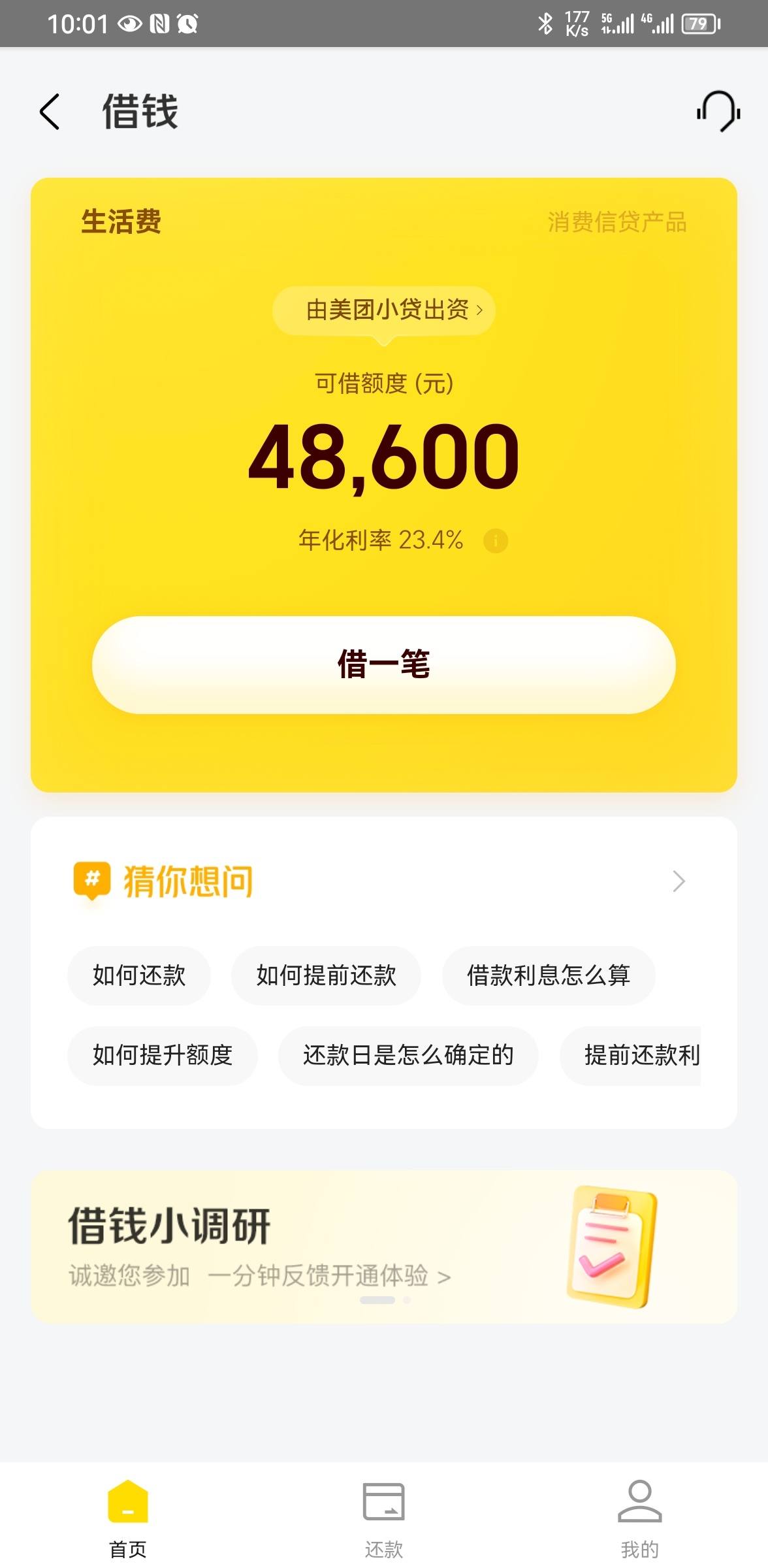The height and width of the screenshot is (1568, 768).
Task: Click the back arrow to exit 借钱 page
Action: [50, 112]
